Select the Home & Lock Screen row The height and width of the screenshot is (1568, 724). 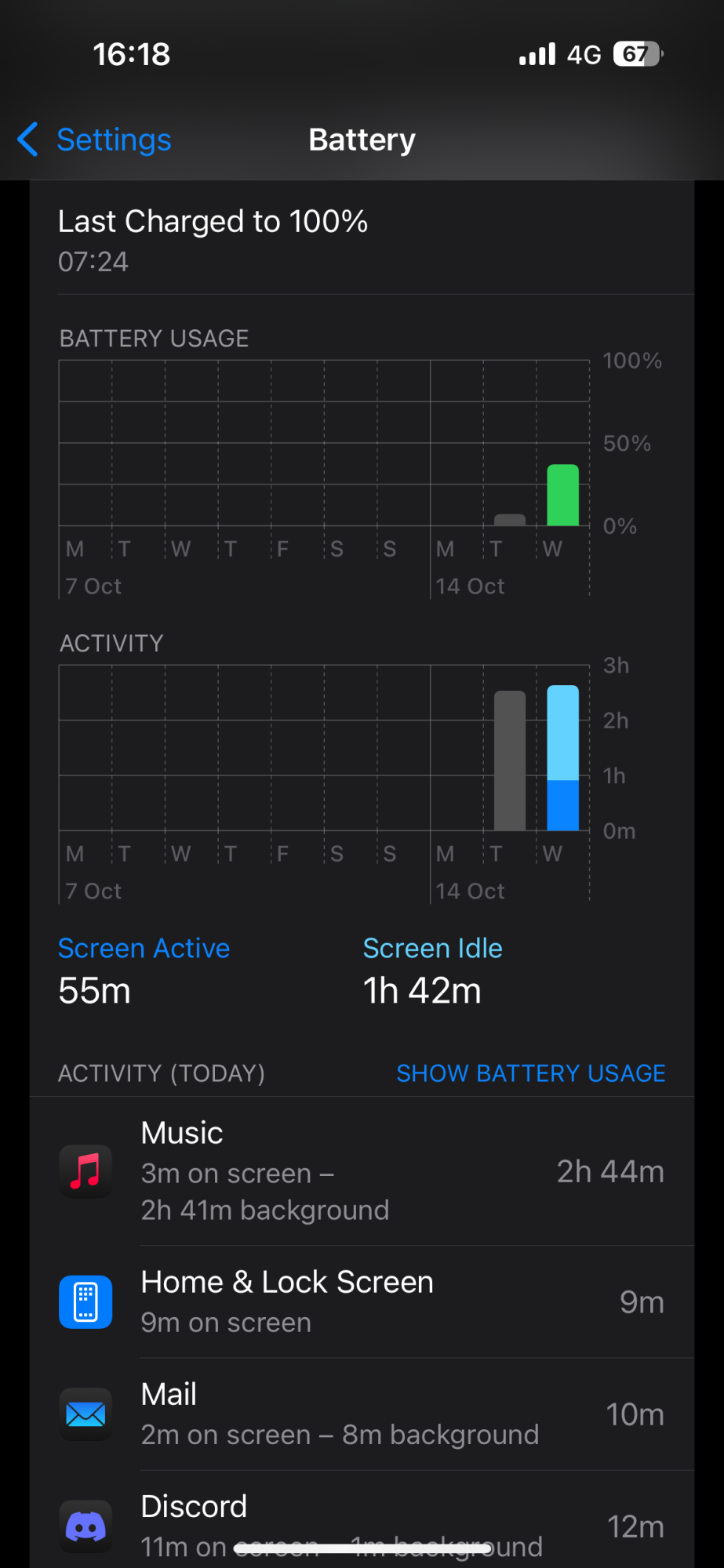(362, 1302)
